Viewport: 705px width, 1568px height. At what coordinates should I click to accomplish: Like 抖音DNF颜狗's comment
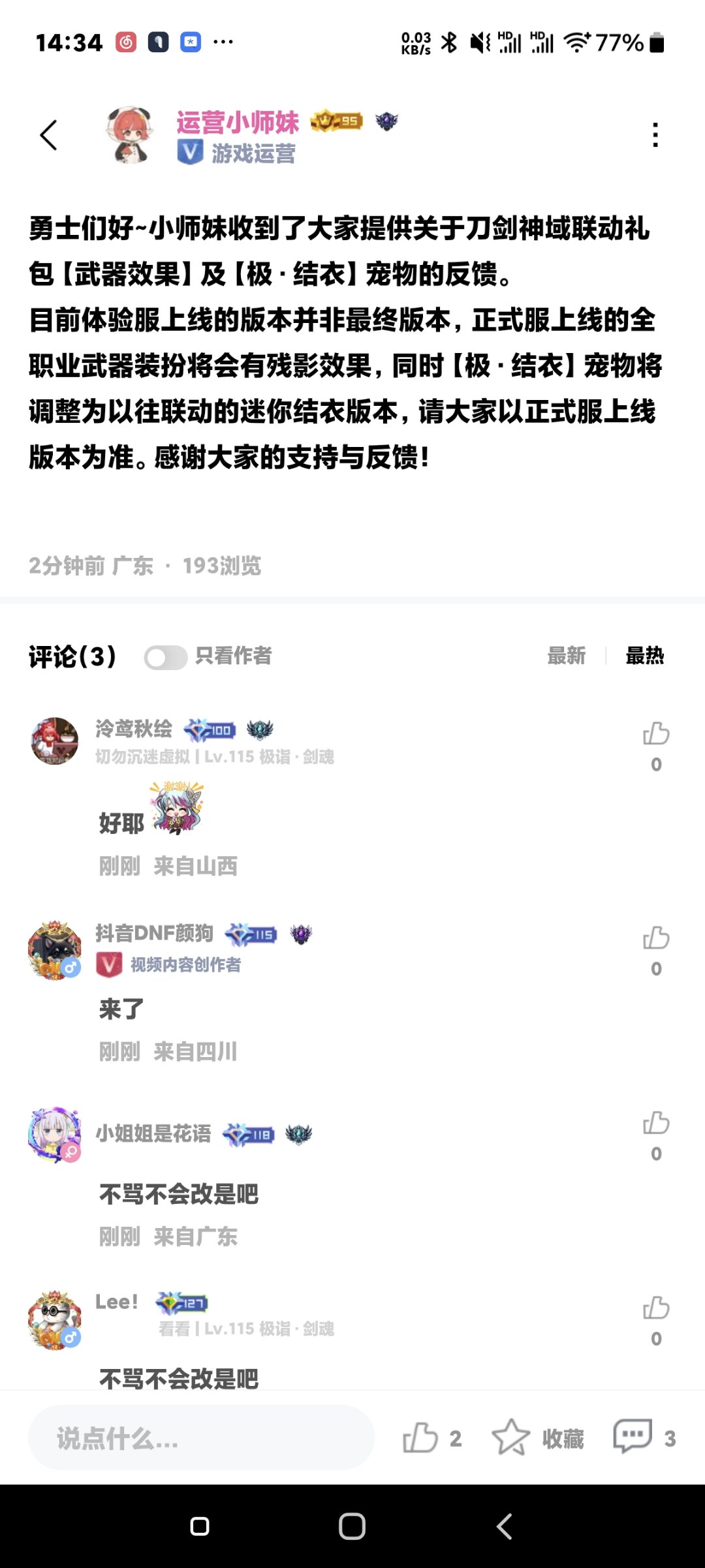coord(656,938)
